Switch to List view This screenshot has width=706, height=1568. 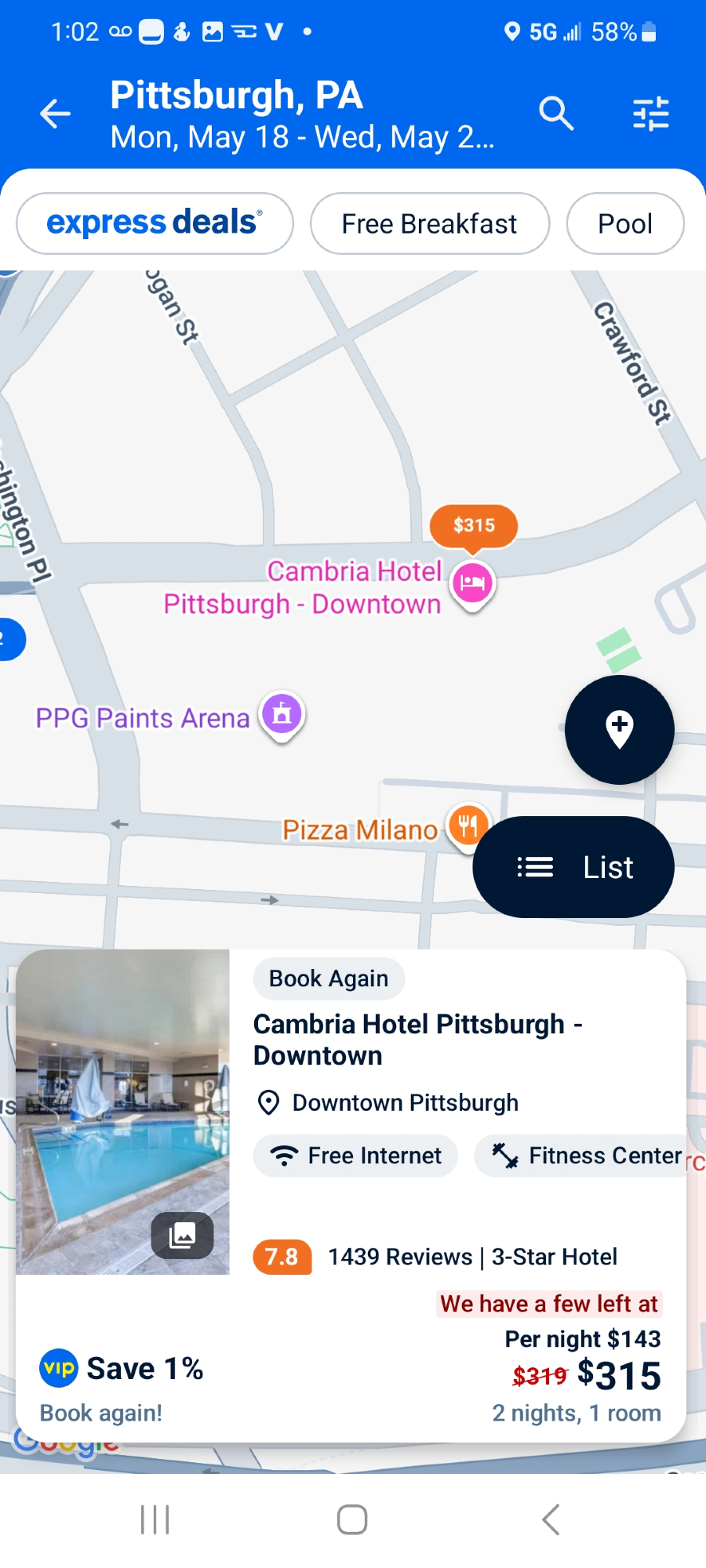point(573,867)
